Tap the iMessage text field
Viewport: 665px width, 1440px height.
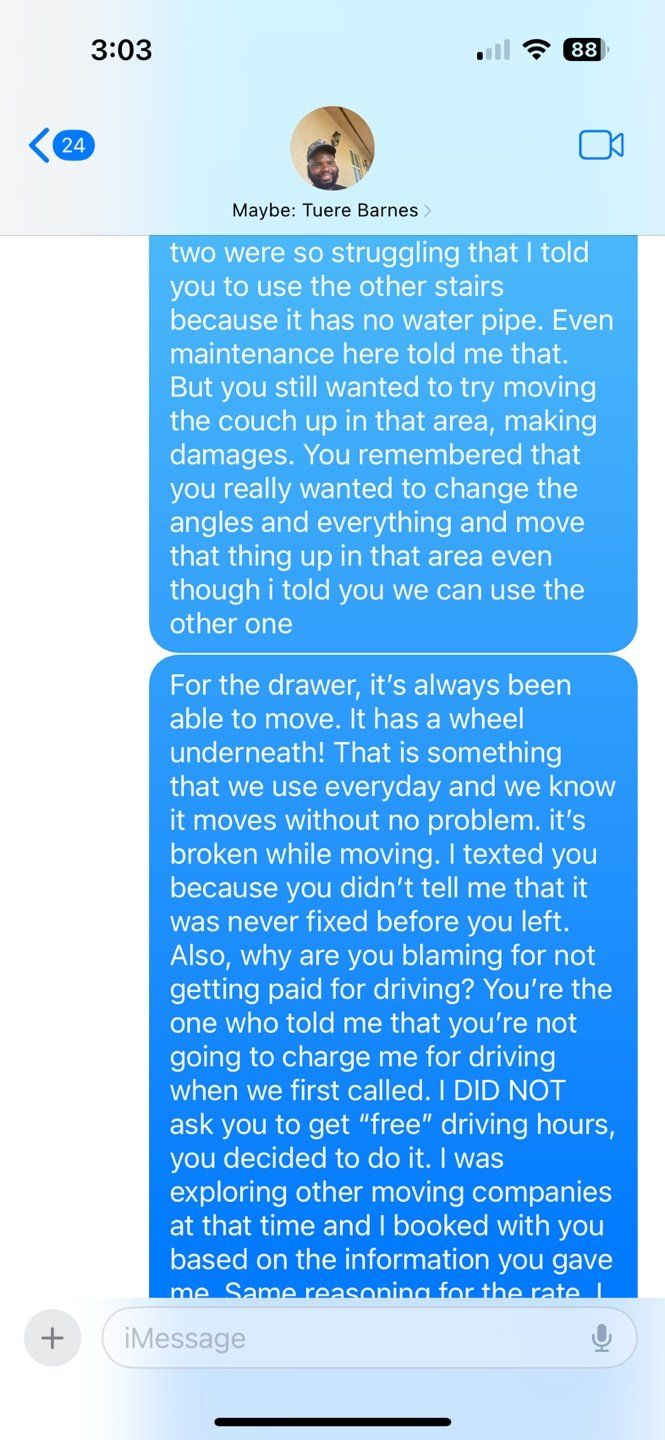point(369,1338)
